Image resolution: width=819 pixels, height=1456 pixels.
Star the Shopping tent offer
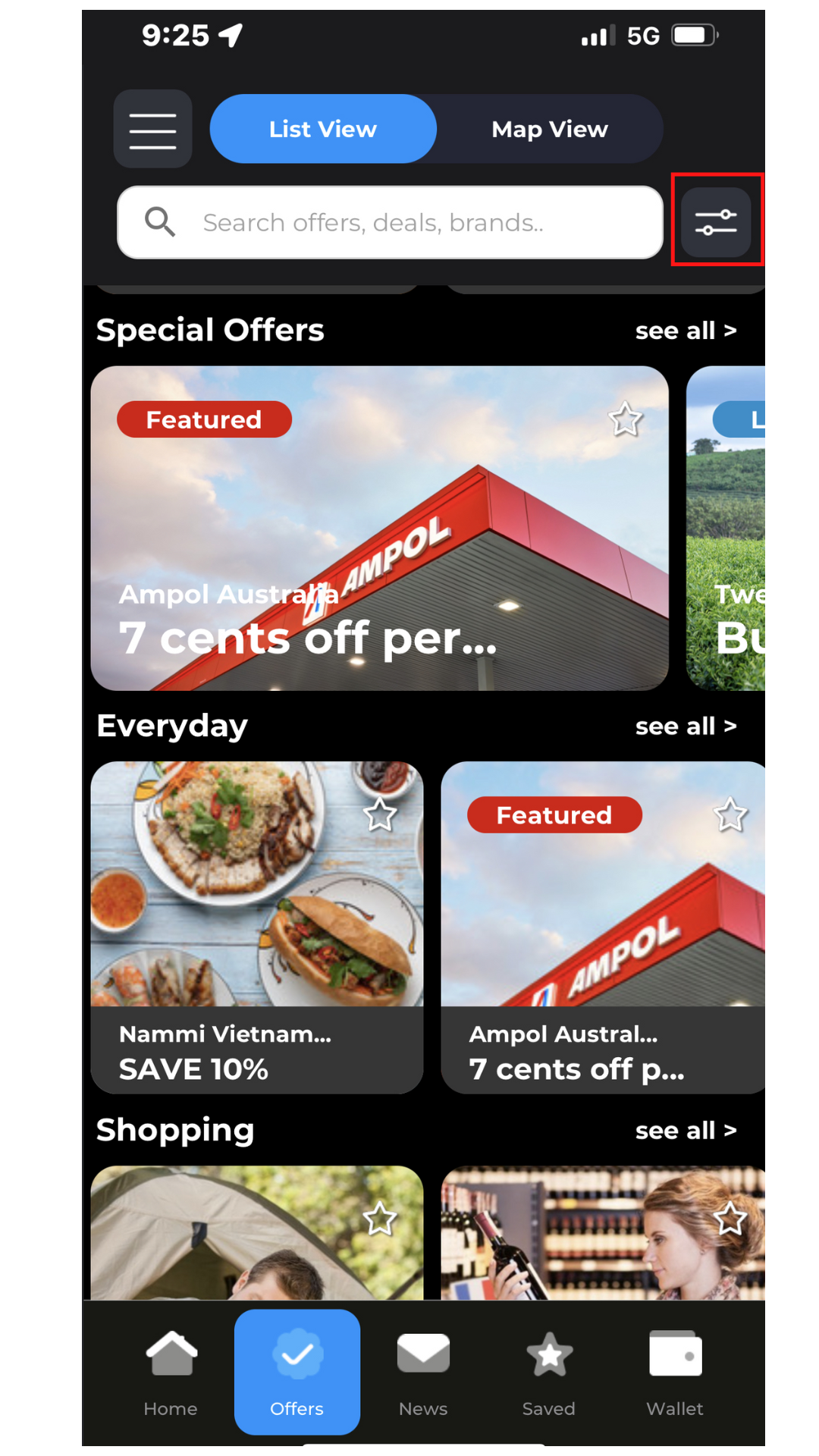click(x=380, y=1219)
